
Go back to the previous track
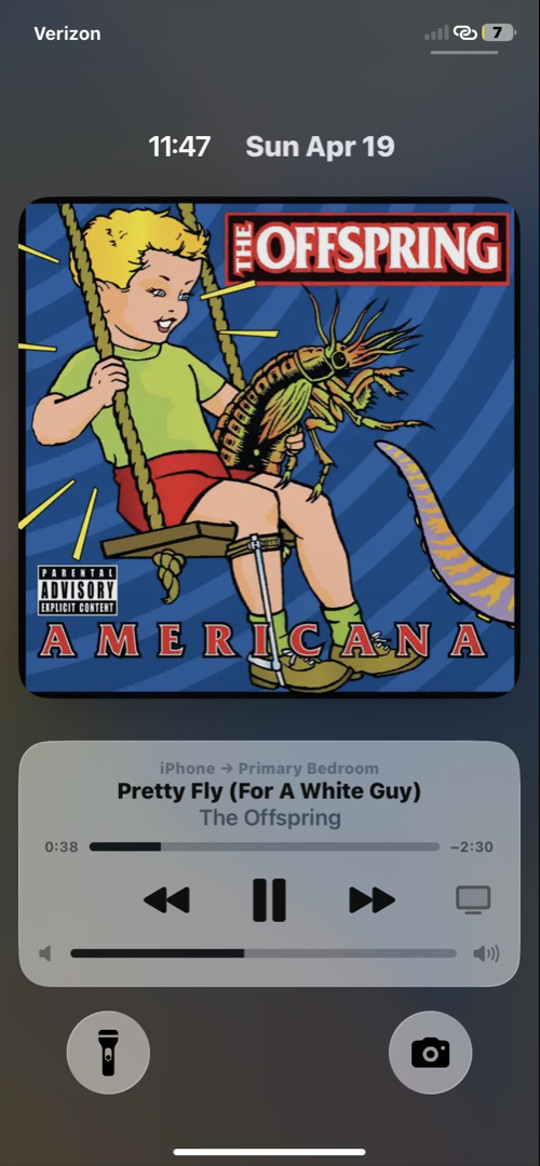coord(167,900)
